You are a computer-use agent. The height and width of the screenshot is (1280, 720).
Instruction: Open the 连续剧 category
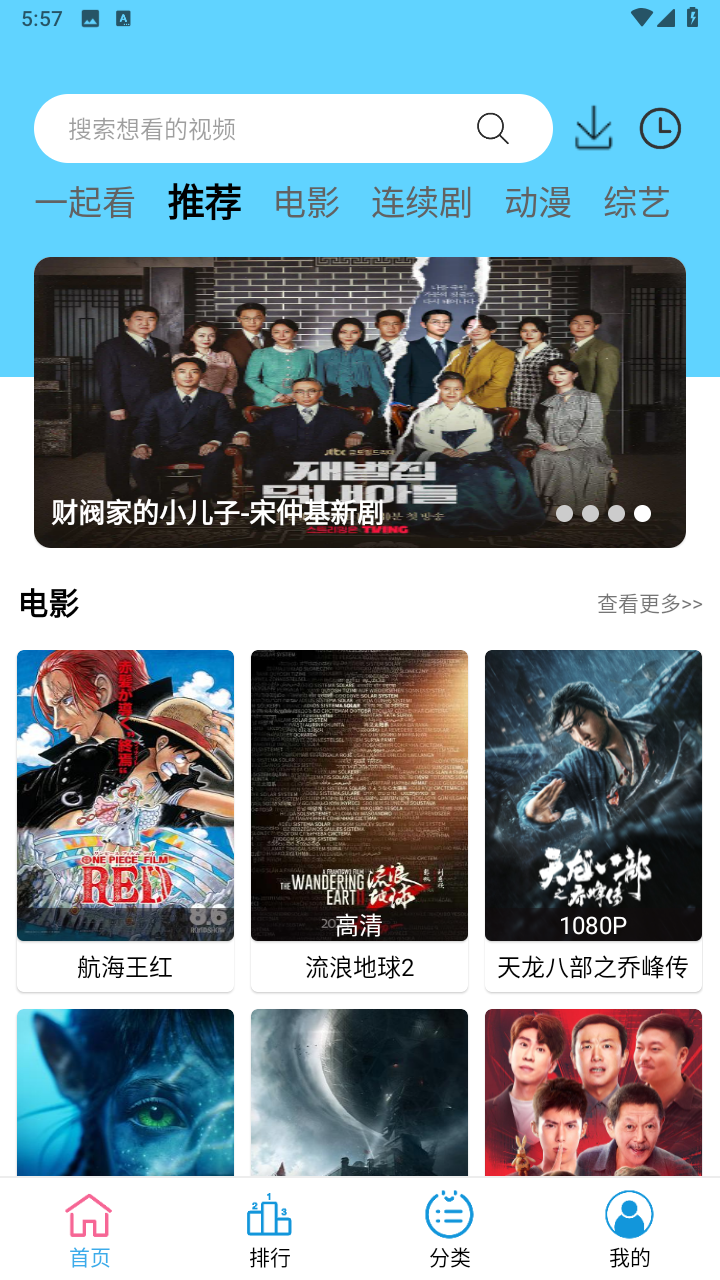point(421,203)
